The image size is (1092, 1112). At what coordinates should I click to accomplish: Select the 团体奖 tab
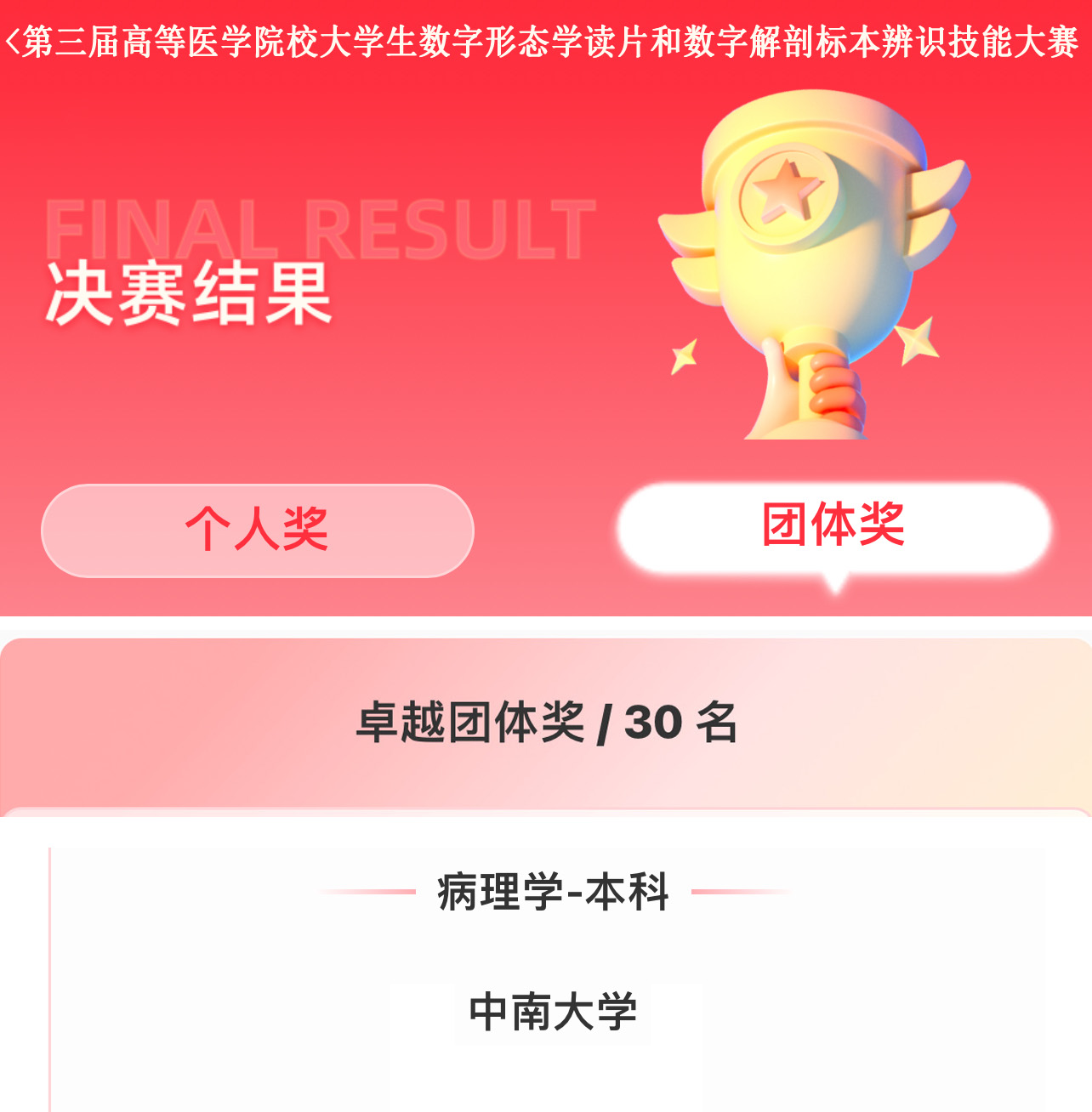click(x=833, y=527)
